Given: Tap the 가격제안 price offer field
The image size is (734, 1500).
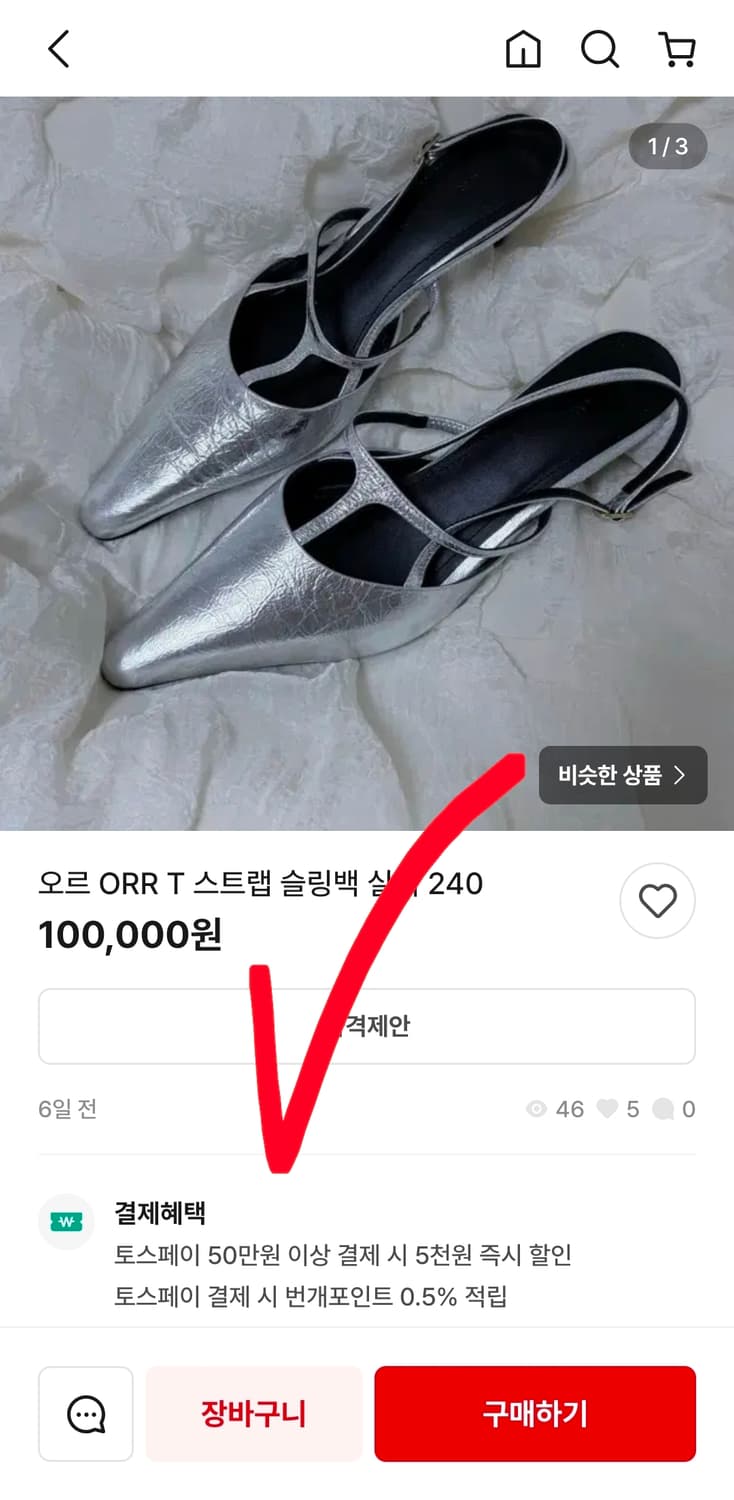Looking at the screenshot, I should tap(366, 1025).
